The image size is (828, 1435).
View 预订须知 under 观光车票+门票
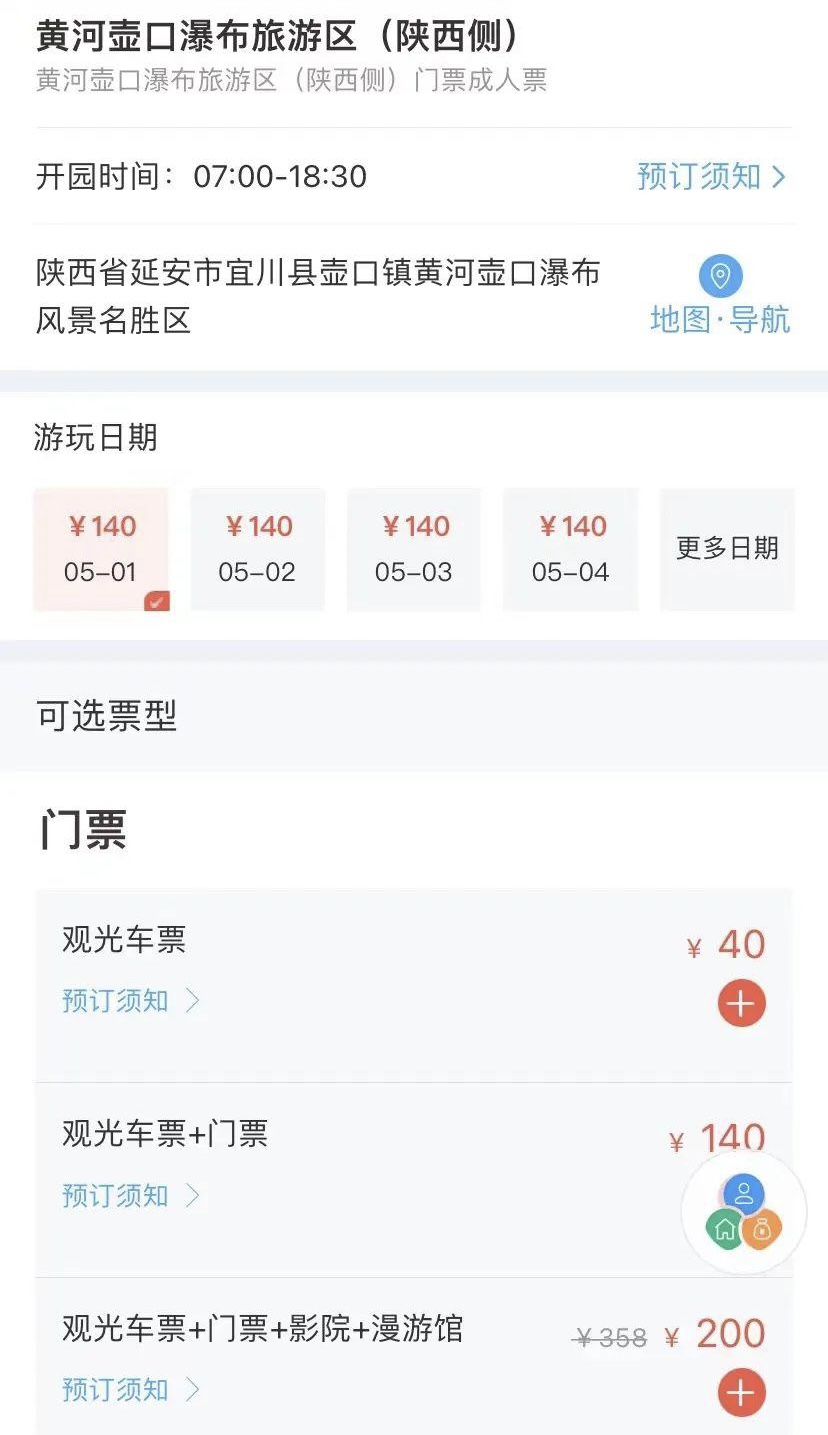coord(132,1195)
